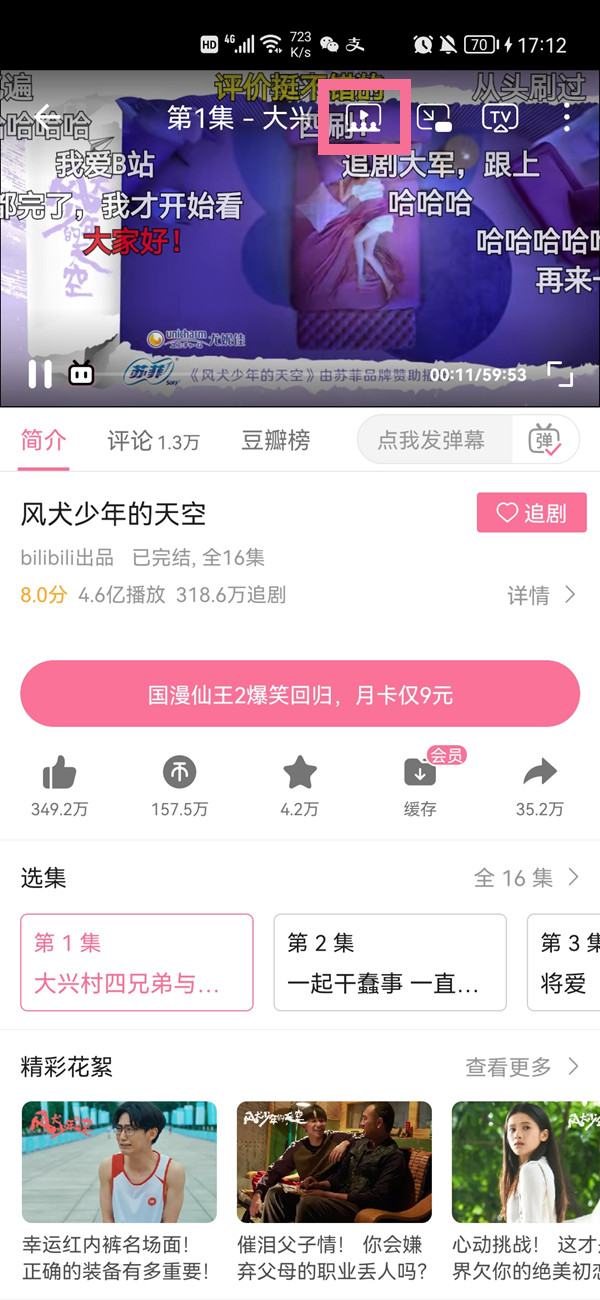Viewport: 600px width, 1300px height.
Task: Open the watch-together icon in the player
Action: [362, 119]
